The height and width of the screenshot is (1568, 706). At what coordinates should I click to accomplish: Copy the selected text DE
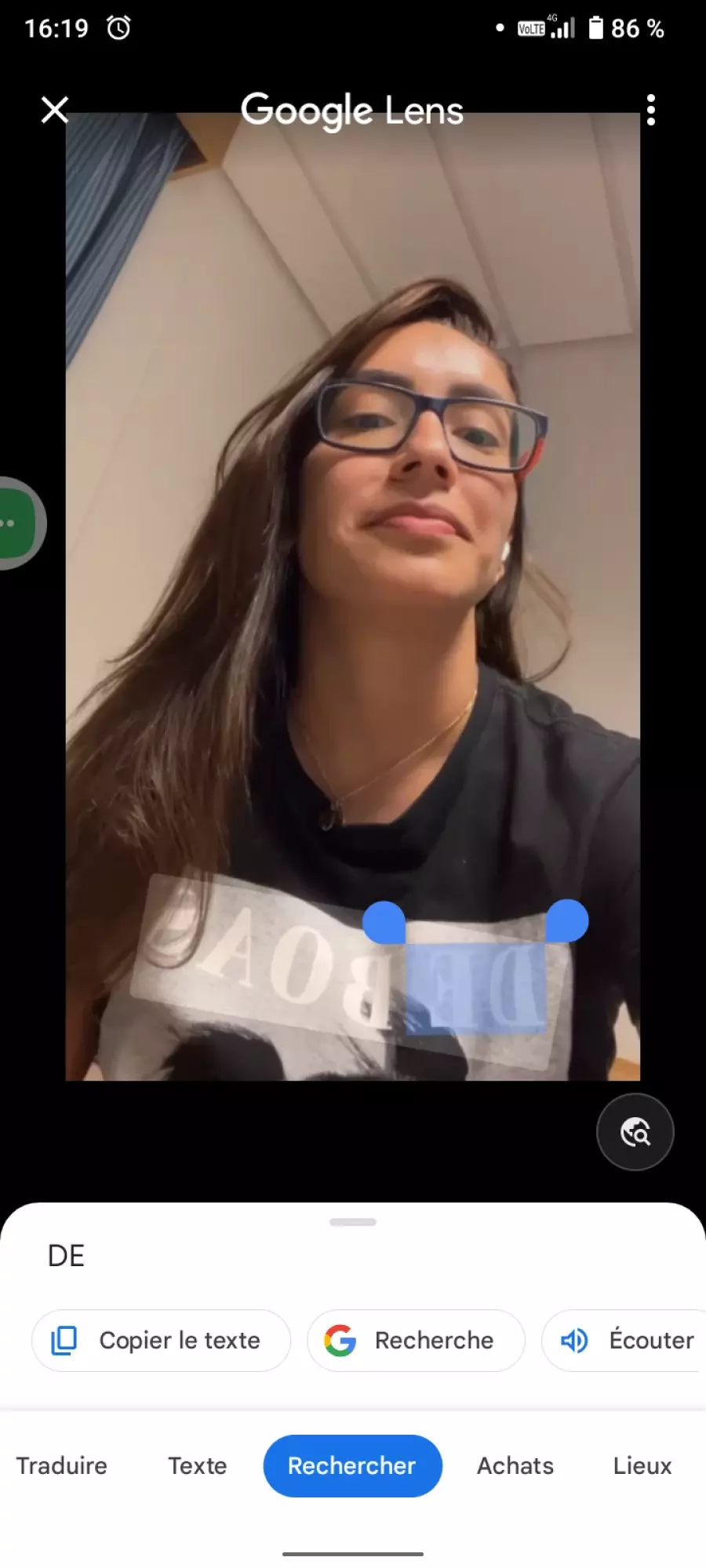(x=161, y=1341)
